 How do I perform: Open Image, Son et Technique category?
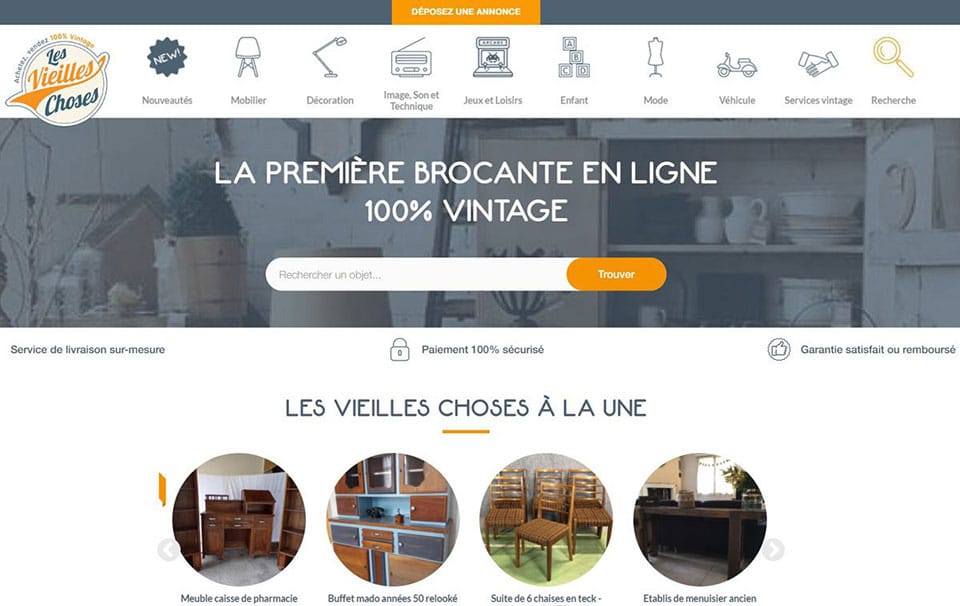coord(411,72)
